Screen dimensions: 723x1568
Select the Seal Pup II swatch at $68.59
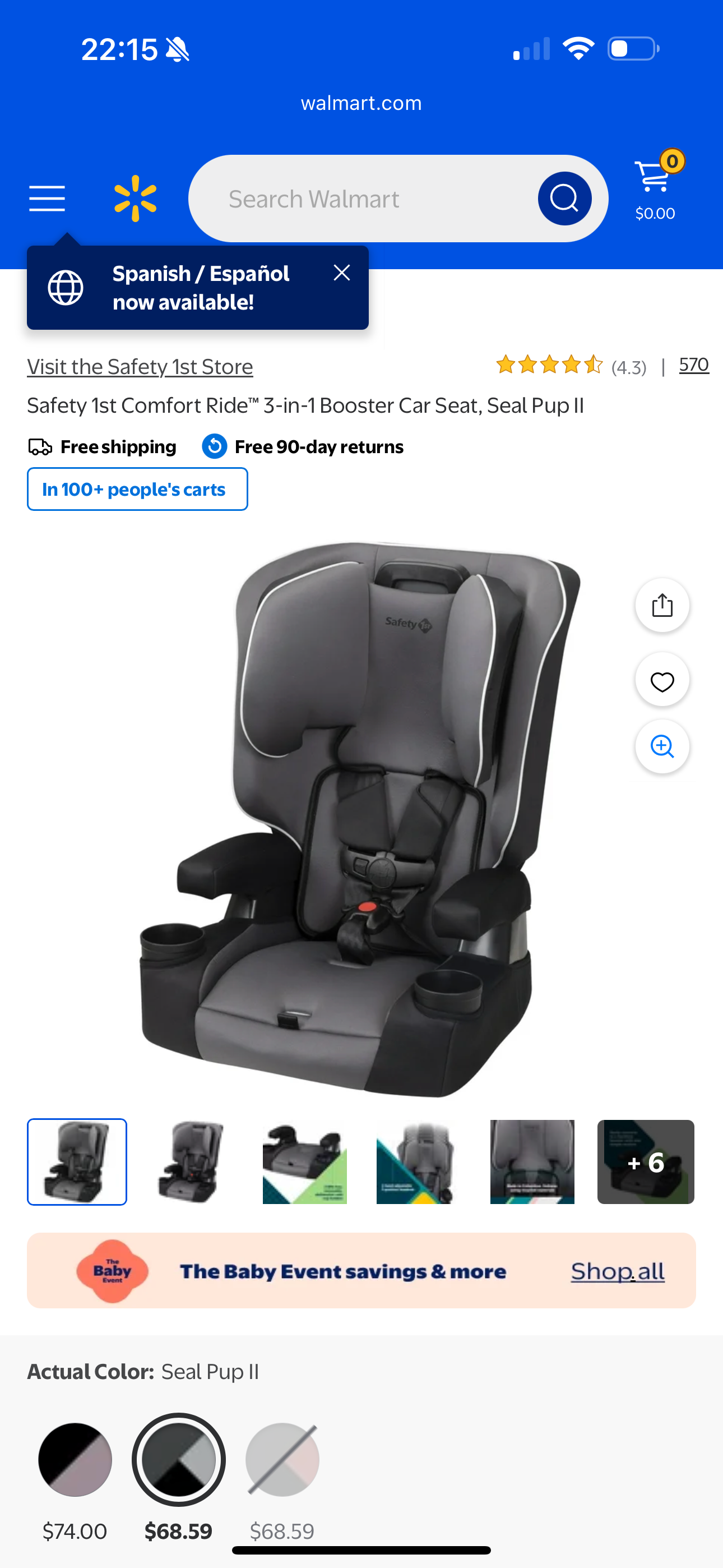tap(178, 1459)
